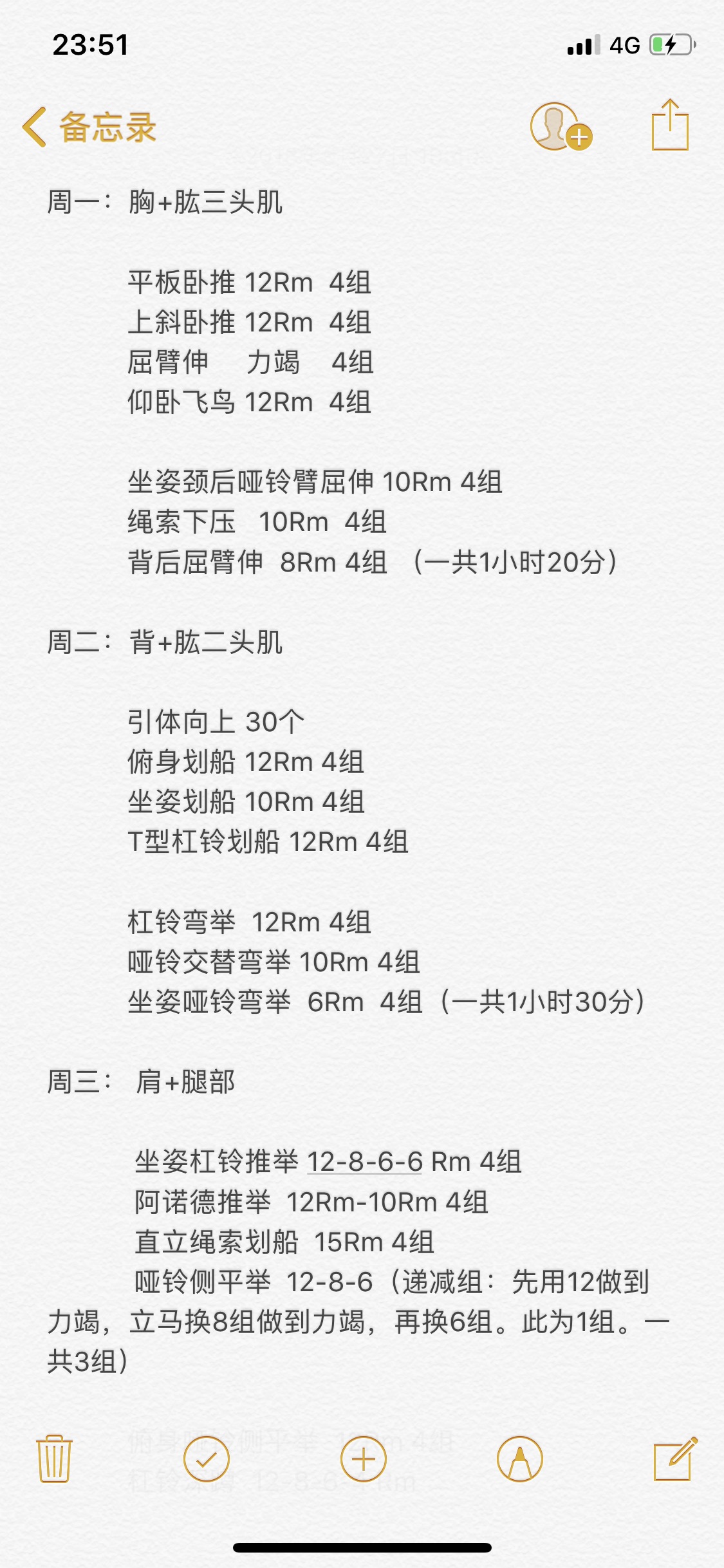
Task: Compose a new note
Action: pyautogui.click(x=675, y=1459)
